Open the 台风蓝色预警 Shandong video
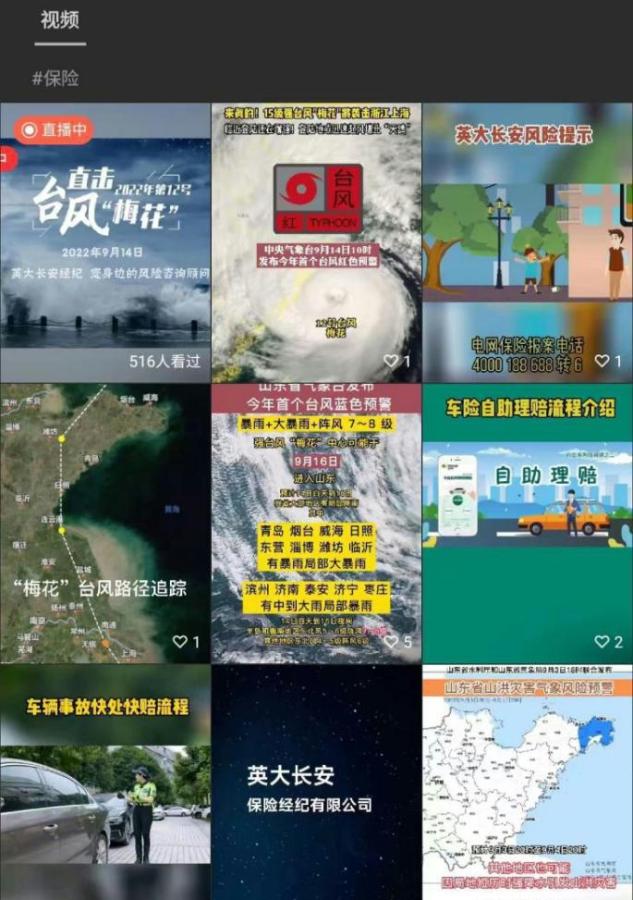The image size is (633, 900). pyautogui.click(x=316, y=522)
